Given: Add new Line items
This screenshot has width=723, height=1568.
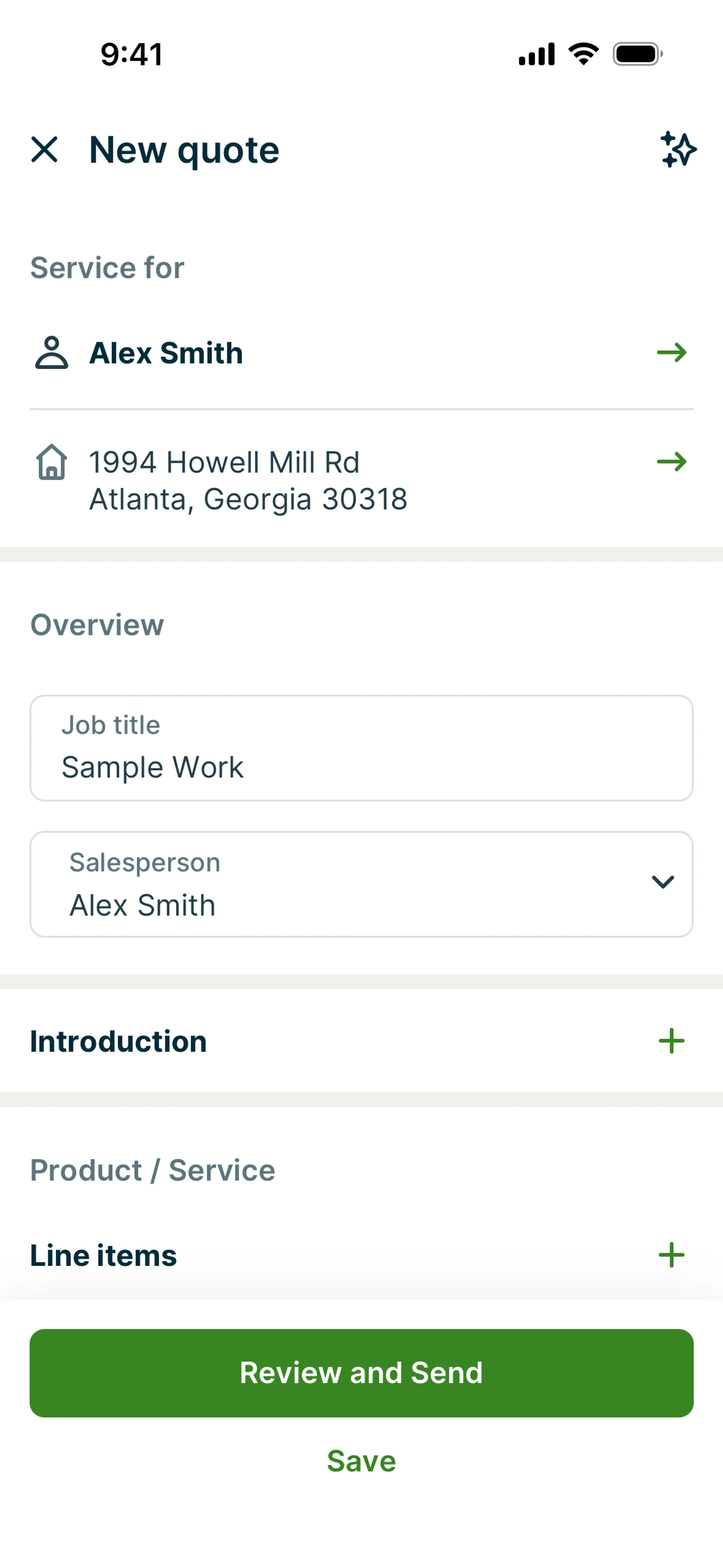Looking at the screenshot, I should point(671,1256).
